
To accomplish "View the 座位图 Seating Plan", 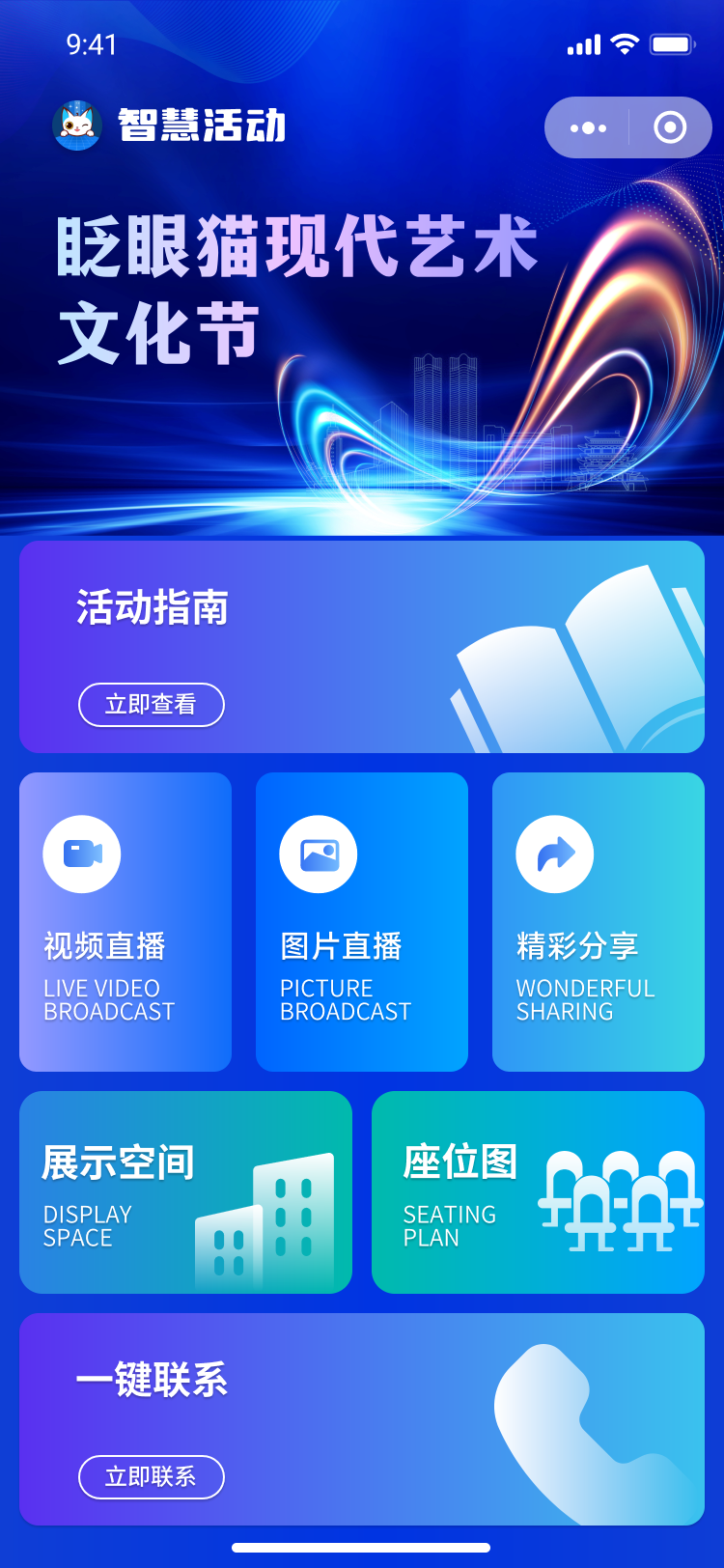I will point(538,1192).
